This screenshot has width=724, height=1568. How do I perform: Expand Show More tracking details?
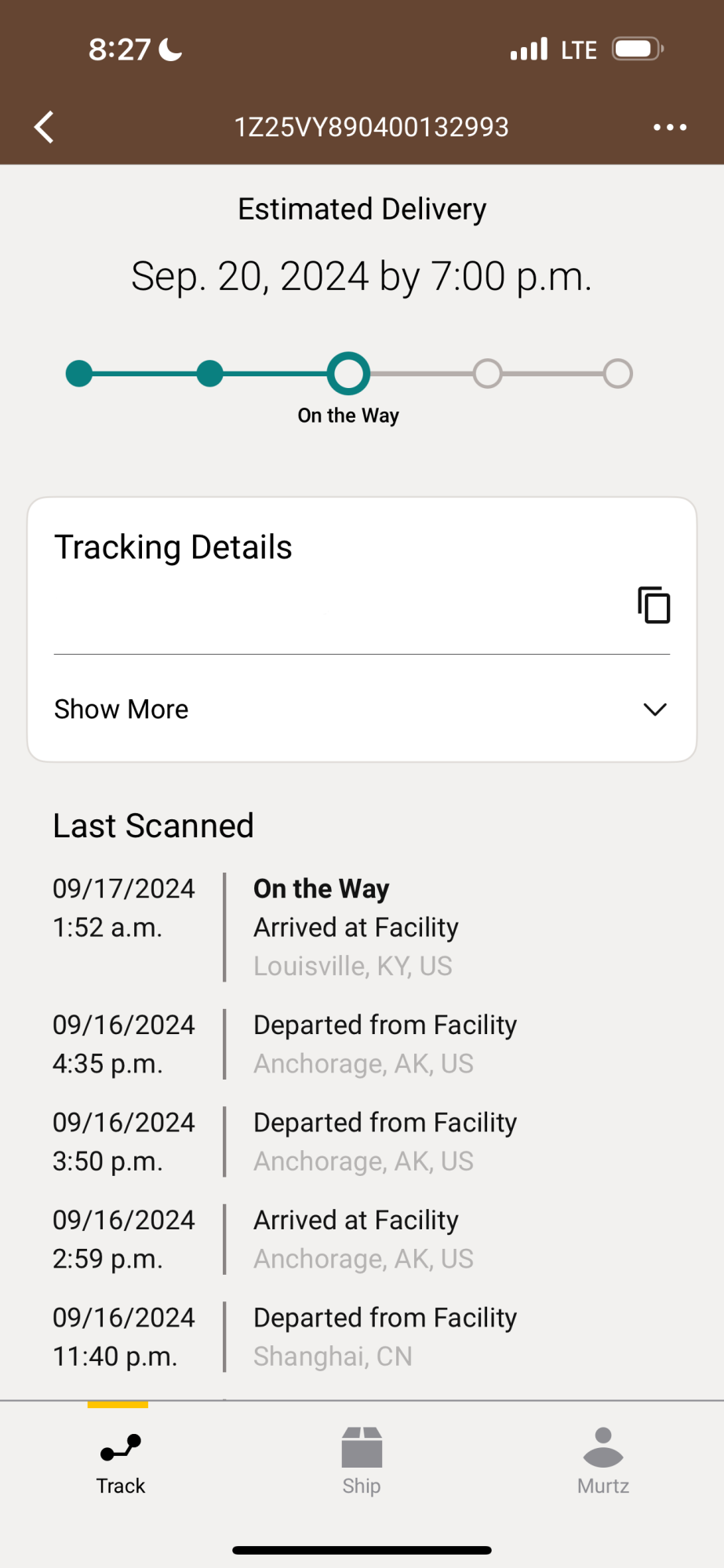361,710
